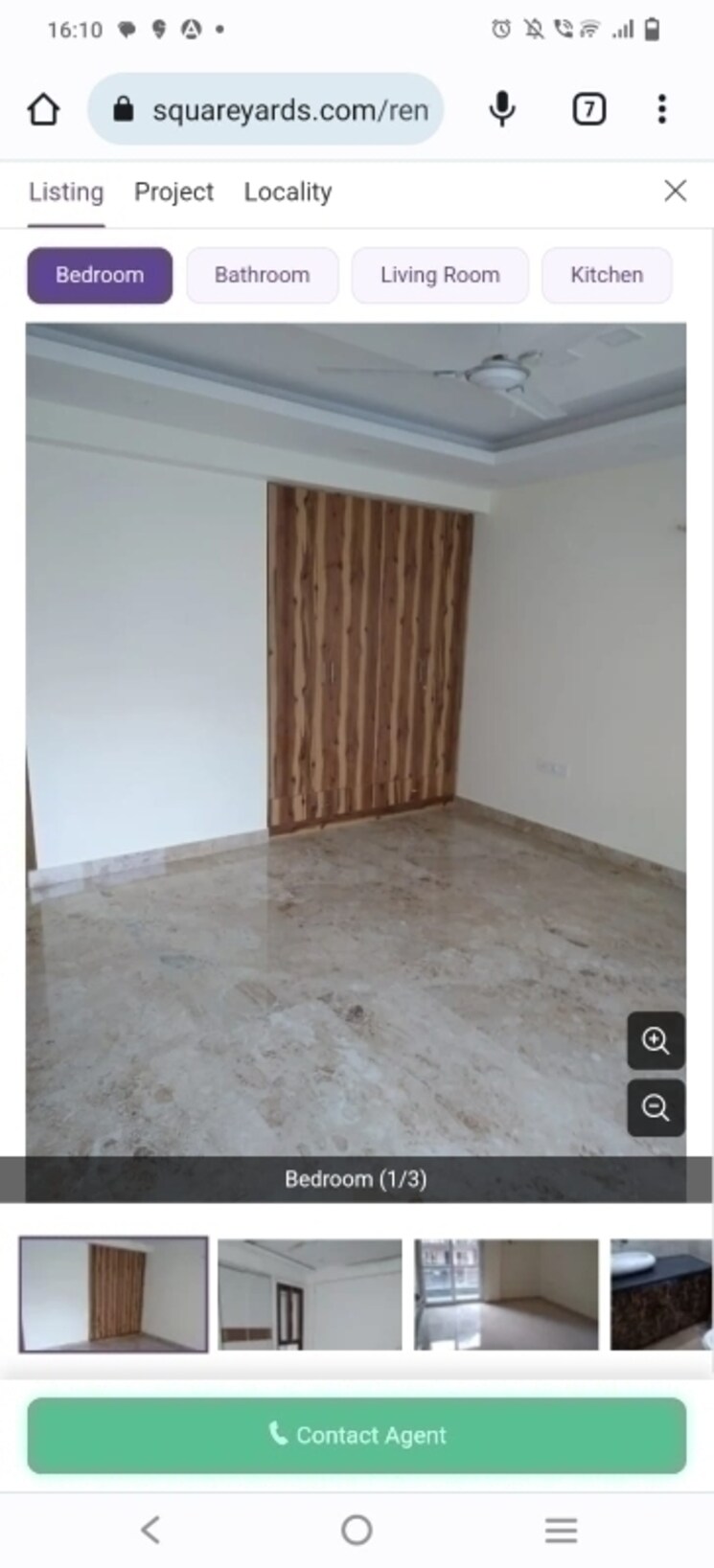
Task: Switch to the Project tab
Action: (173, 193)
